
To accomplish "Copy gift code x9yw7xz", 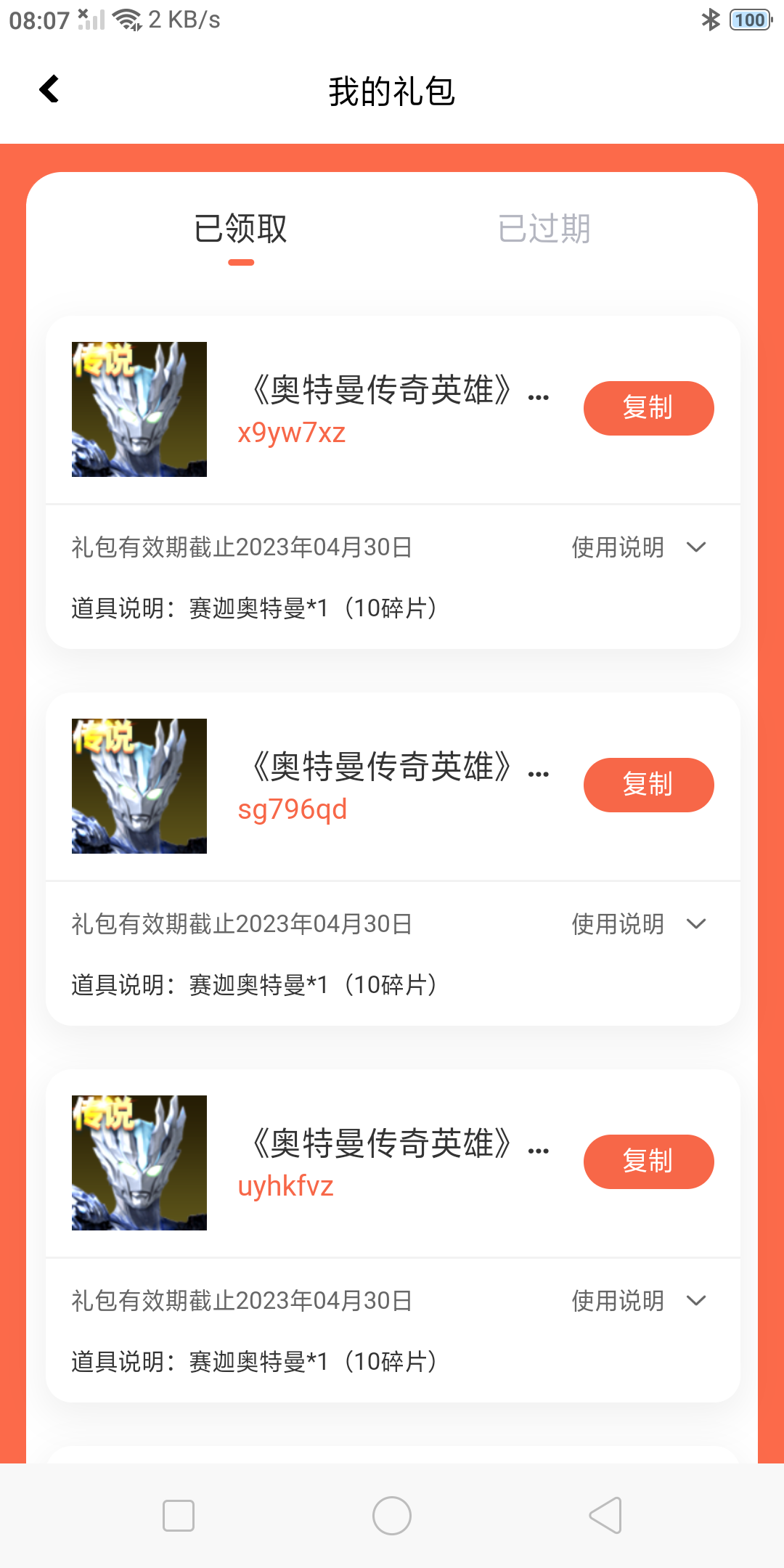I will point(648,408).
